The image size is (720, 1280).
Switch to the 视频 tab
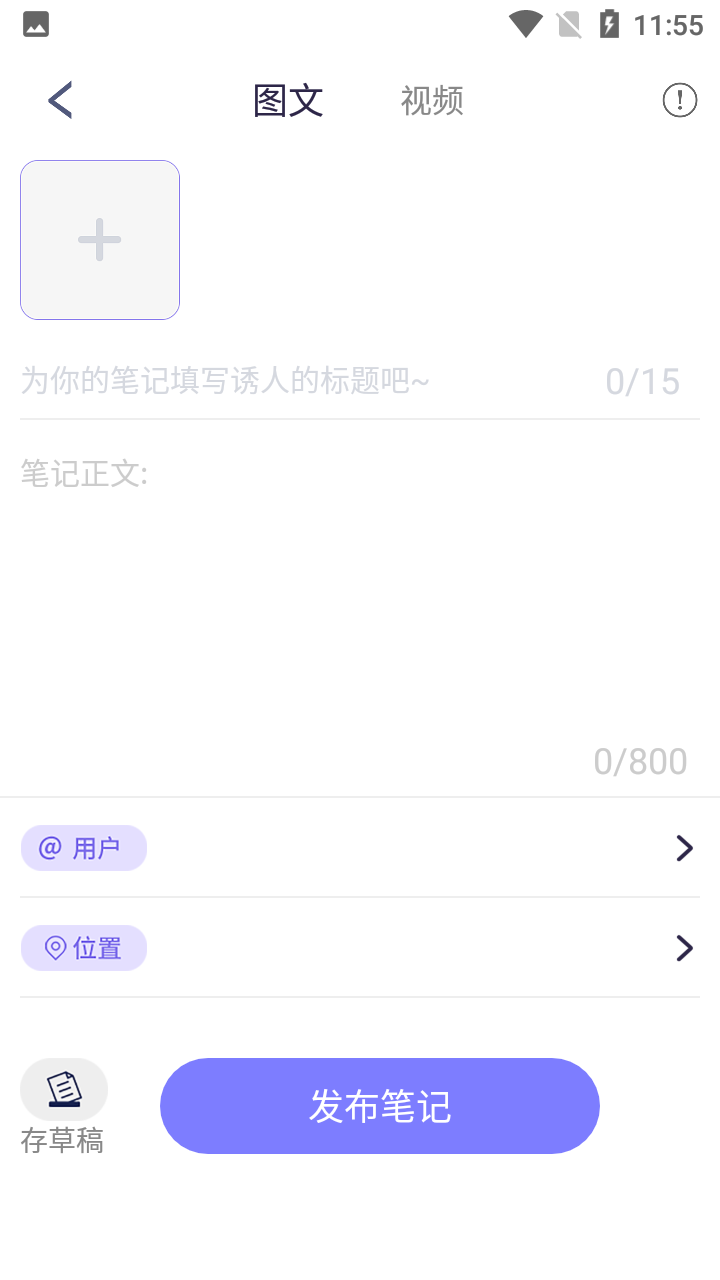(432, 100)
